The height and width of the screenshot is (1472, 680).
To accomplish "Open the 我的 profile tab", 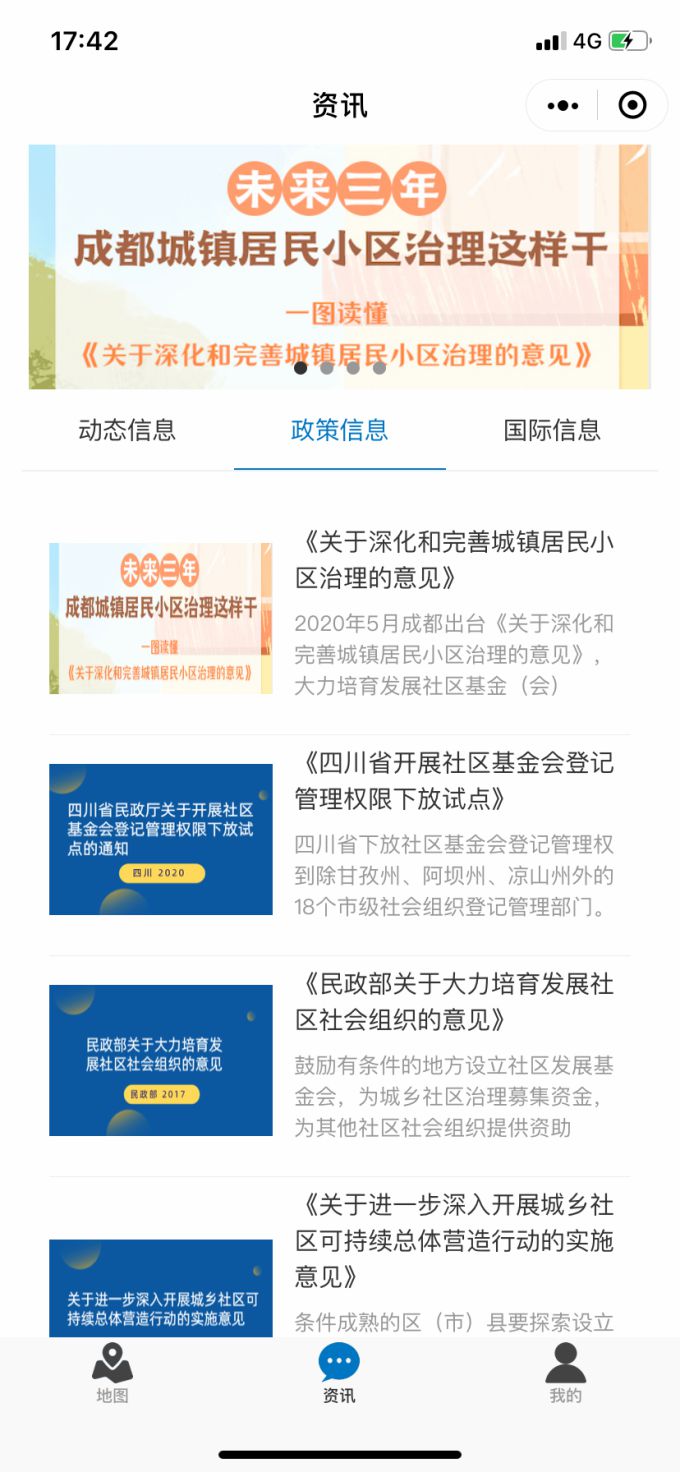I will [x=565, y=1374].
